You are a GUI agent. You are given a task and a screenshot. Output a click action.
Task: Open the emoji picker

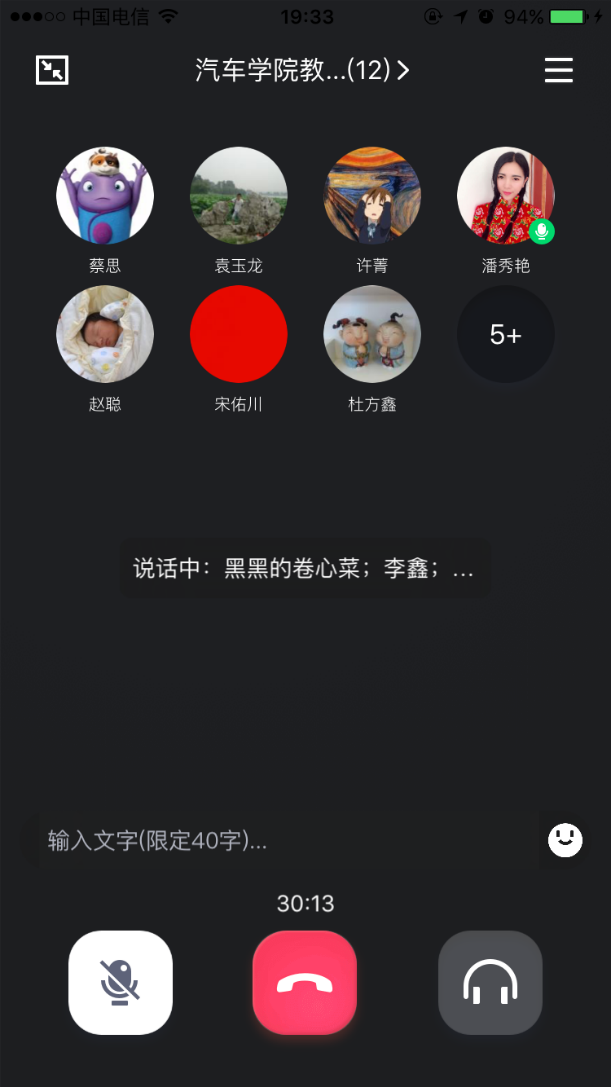pos(565,840)
